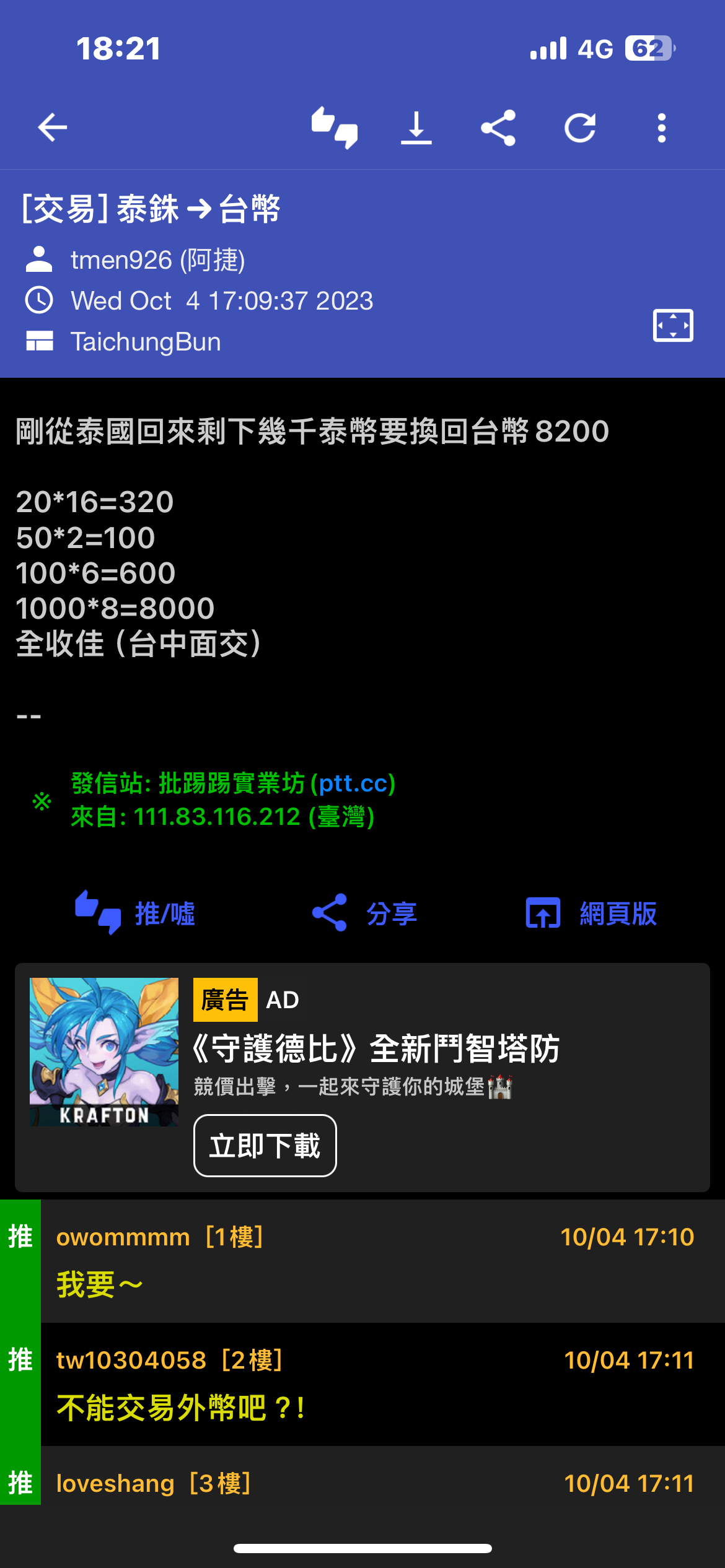Tap the 推/噓 button below post
725x1568 pixels.
[x=135, y=913]
